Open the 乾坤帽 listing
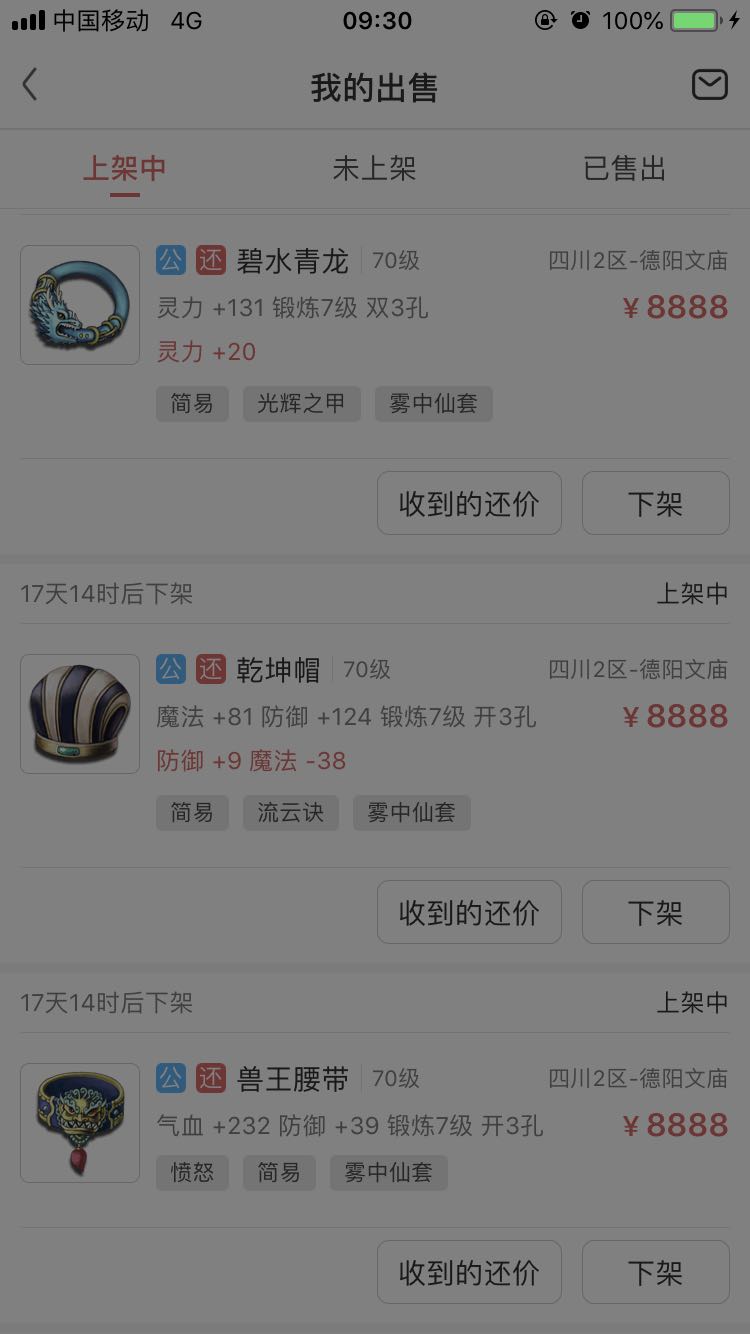The height and width of the screenshot is (1334, 750). [x=375, y=744]
